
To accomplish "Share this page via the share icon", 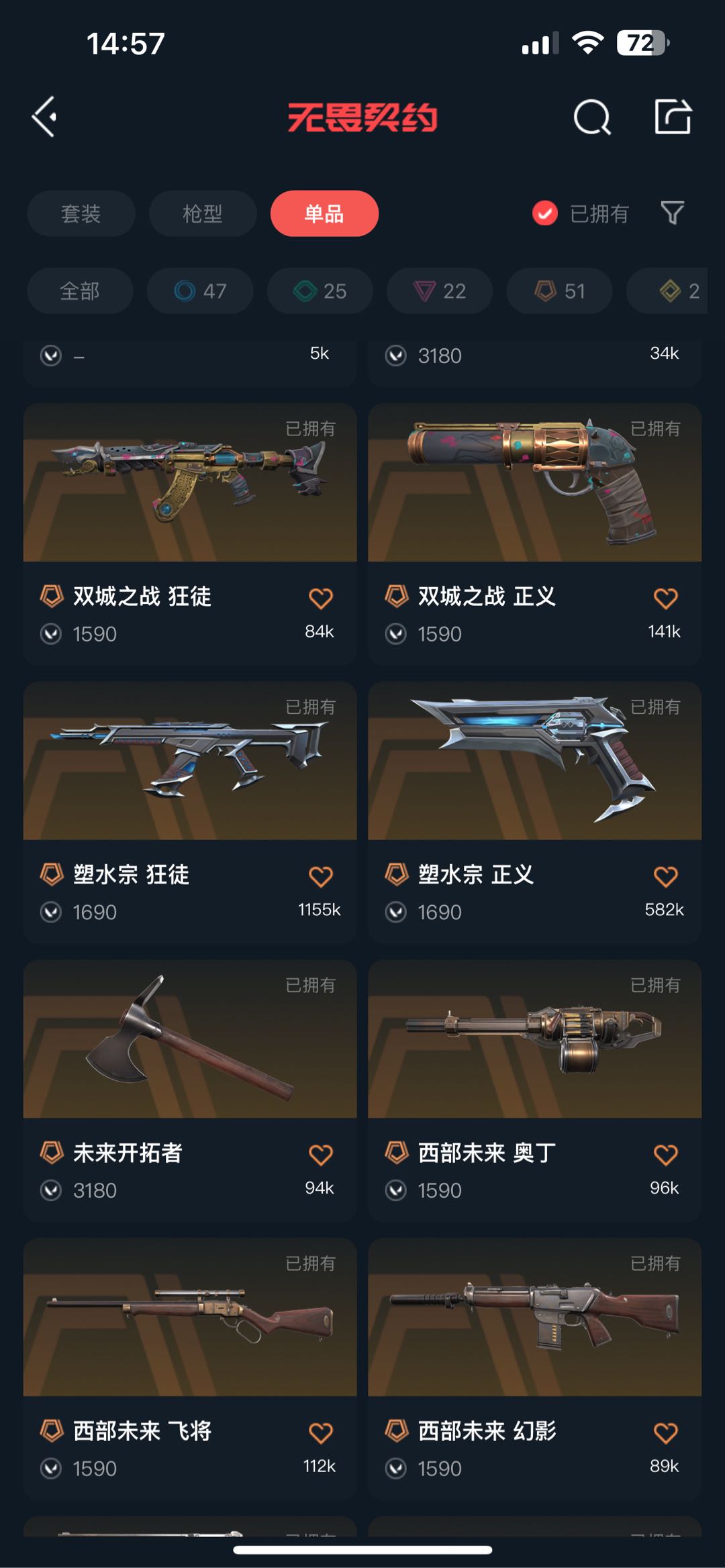I will (673, 117).
